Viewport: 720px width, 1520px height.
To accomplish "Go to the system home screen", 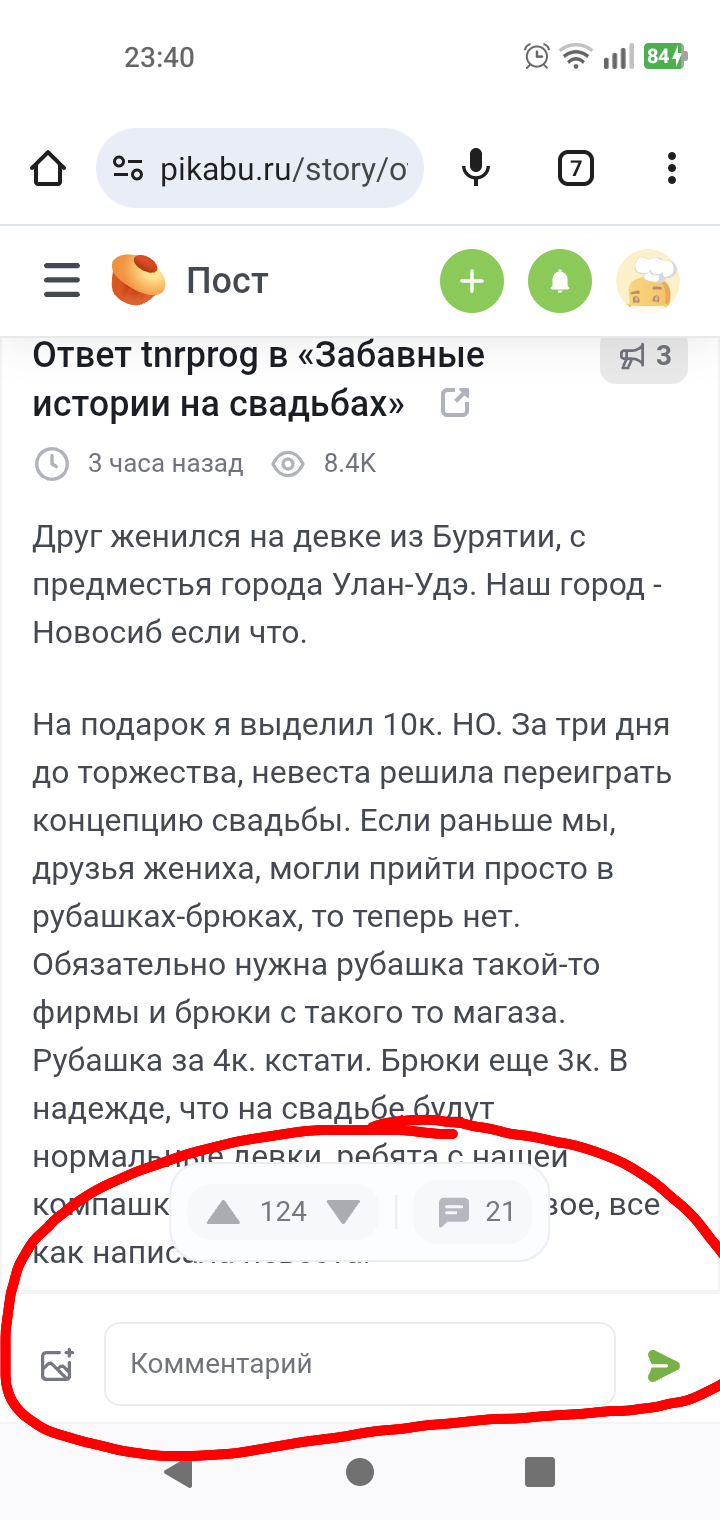I will (360, 1472).
